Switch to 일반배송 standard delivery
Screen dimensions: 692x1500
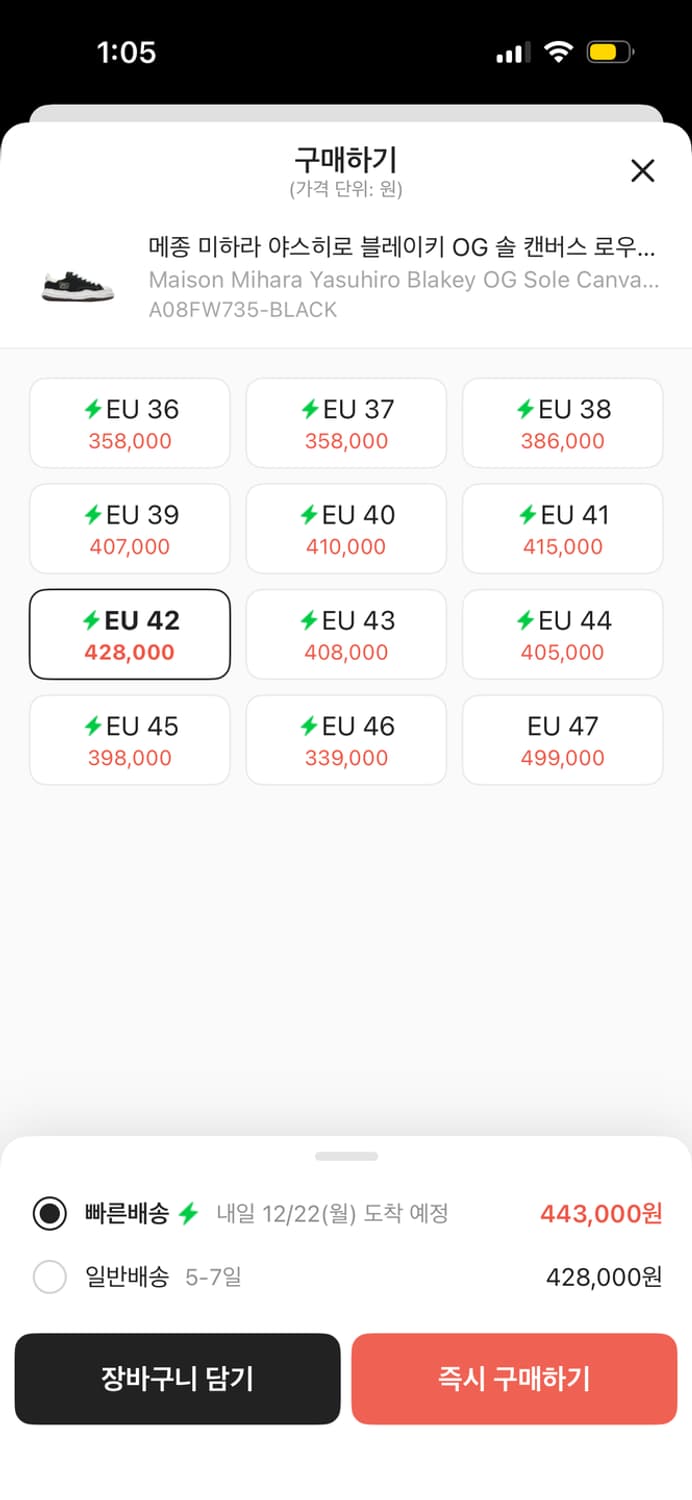[x=50, y=1277]
